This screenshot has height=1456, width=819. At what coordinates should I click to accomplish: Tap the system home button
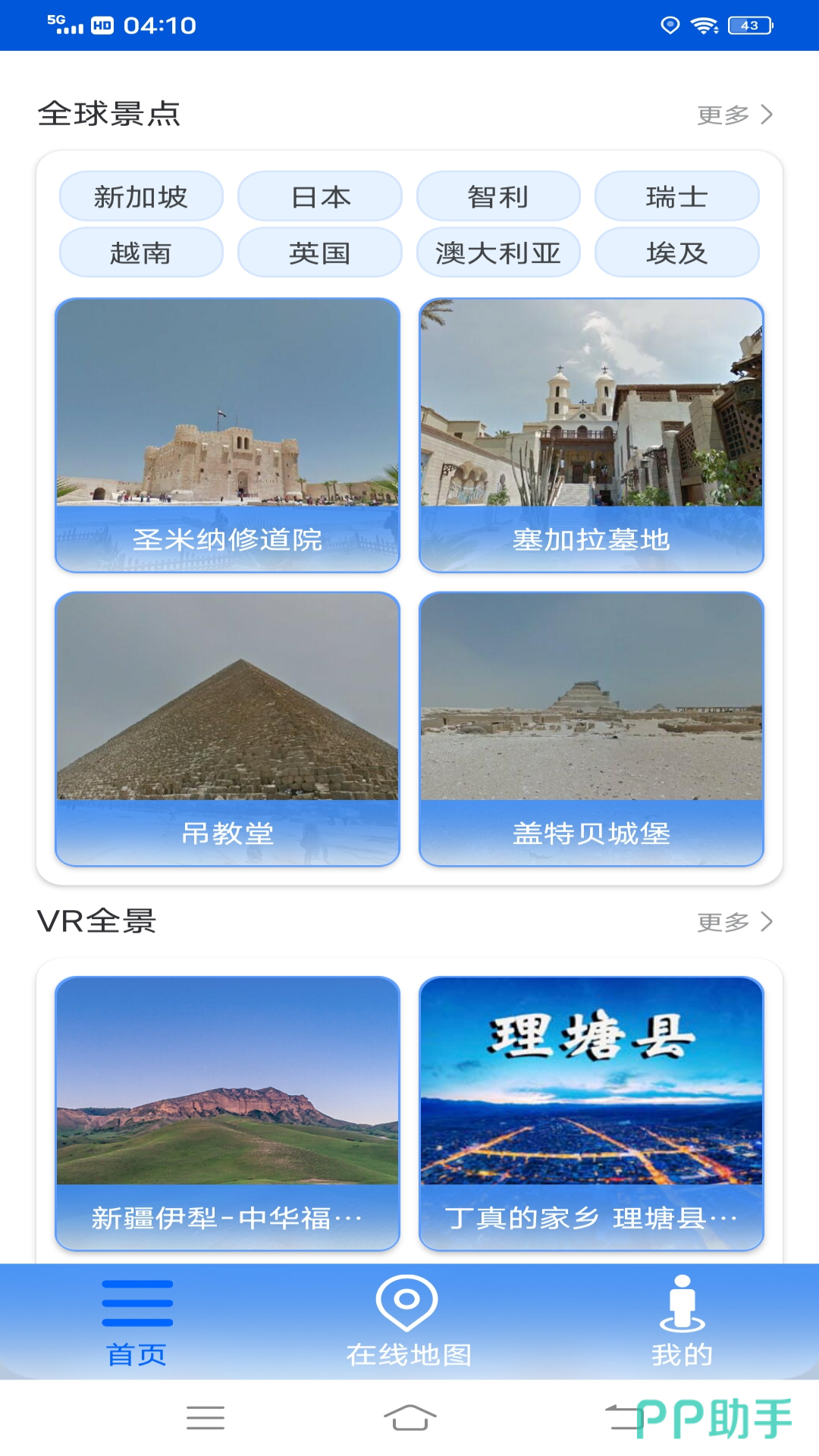click(x=409, y=1417)
